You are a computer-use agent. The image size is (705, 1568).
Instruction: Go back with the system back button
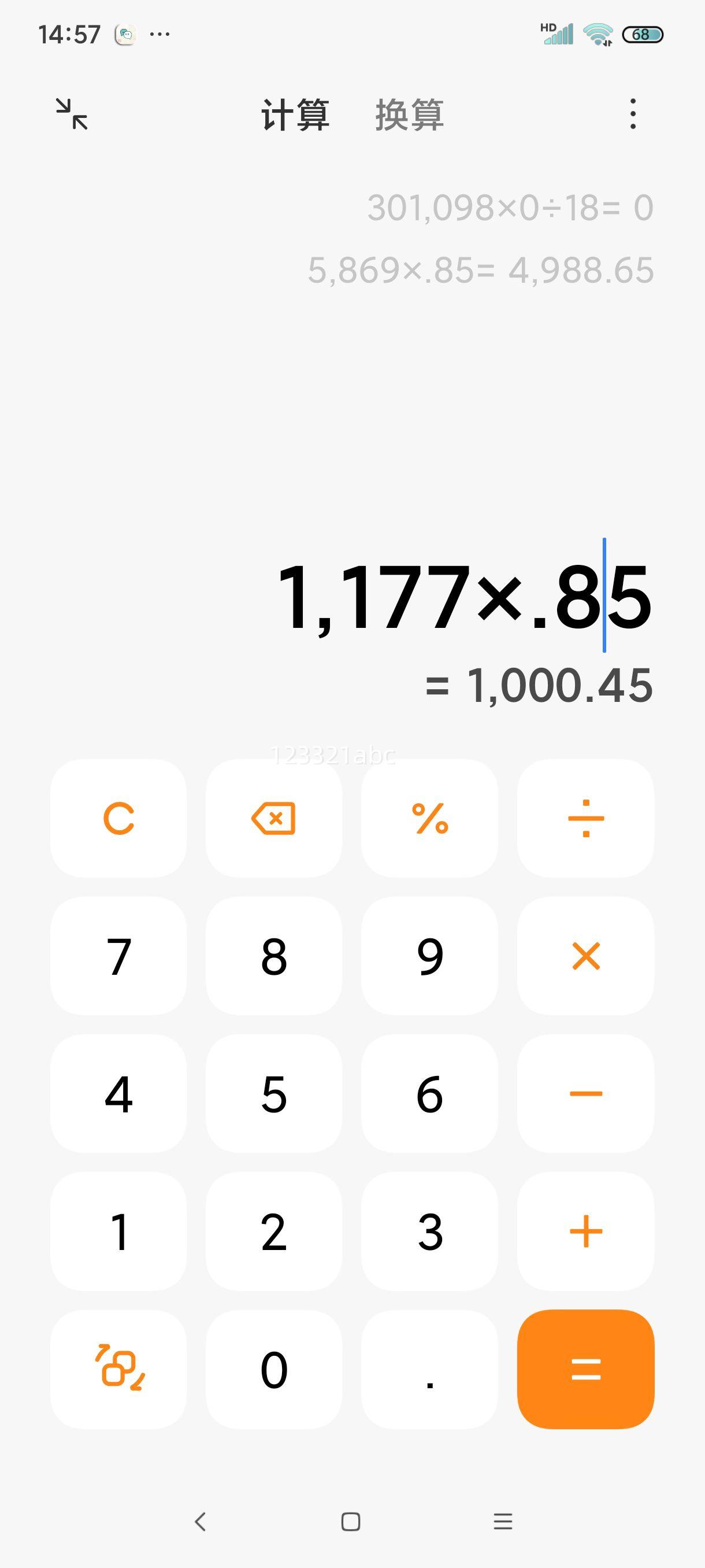[x=200, y=1521]
